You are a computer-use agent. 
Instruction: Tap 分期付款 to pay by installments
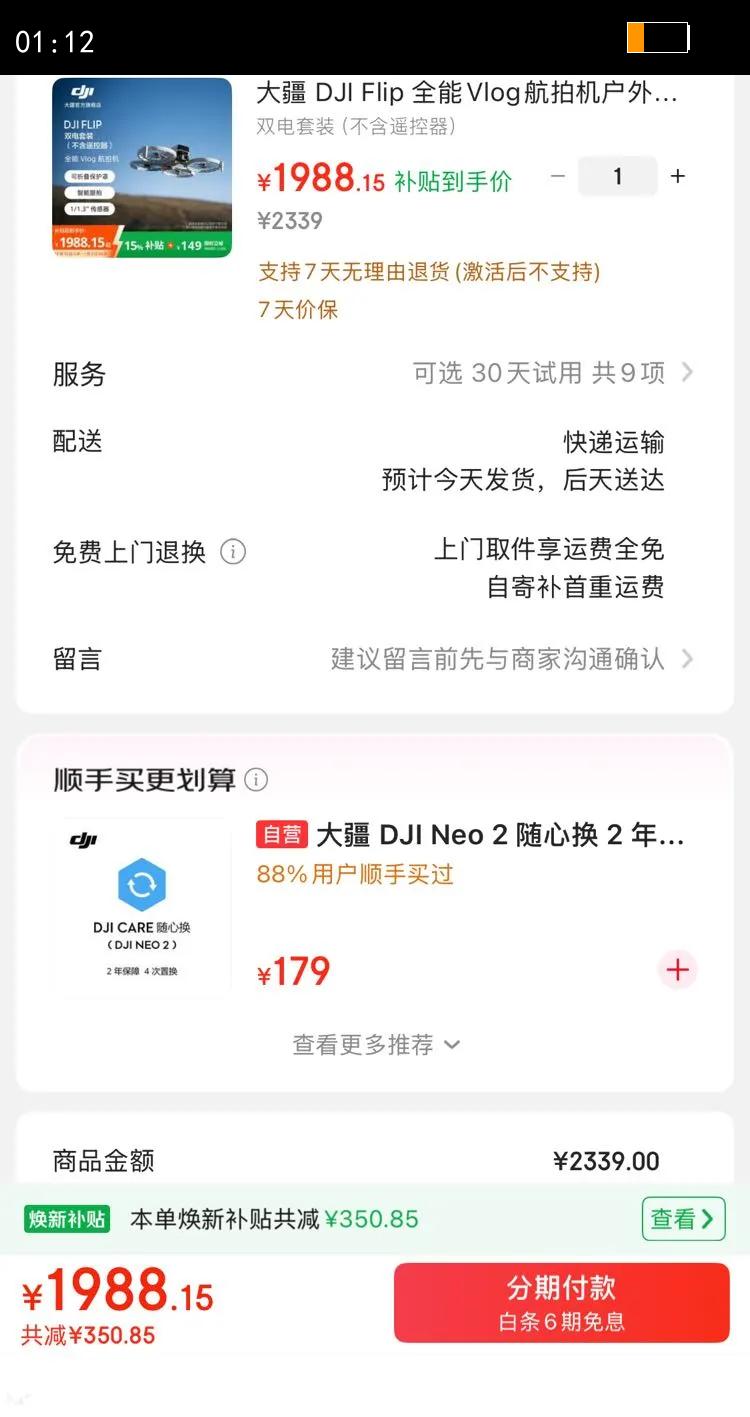[x=562, y=1303]
